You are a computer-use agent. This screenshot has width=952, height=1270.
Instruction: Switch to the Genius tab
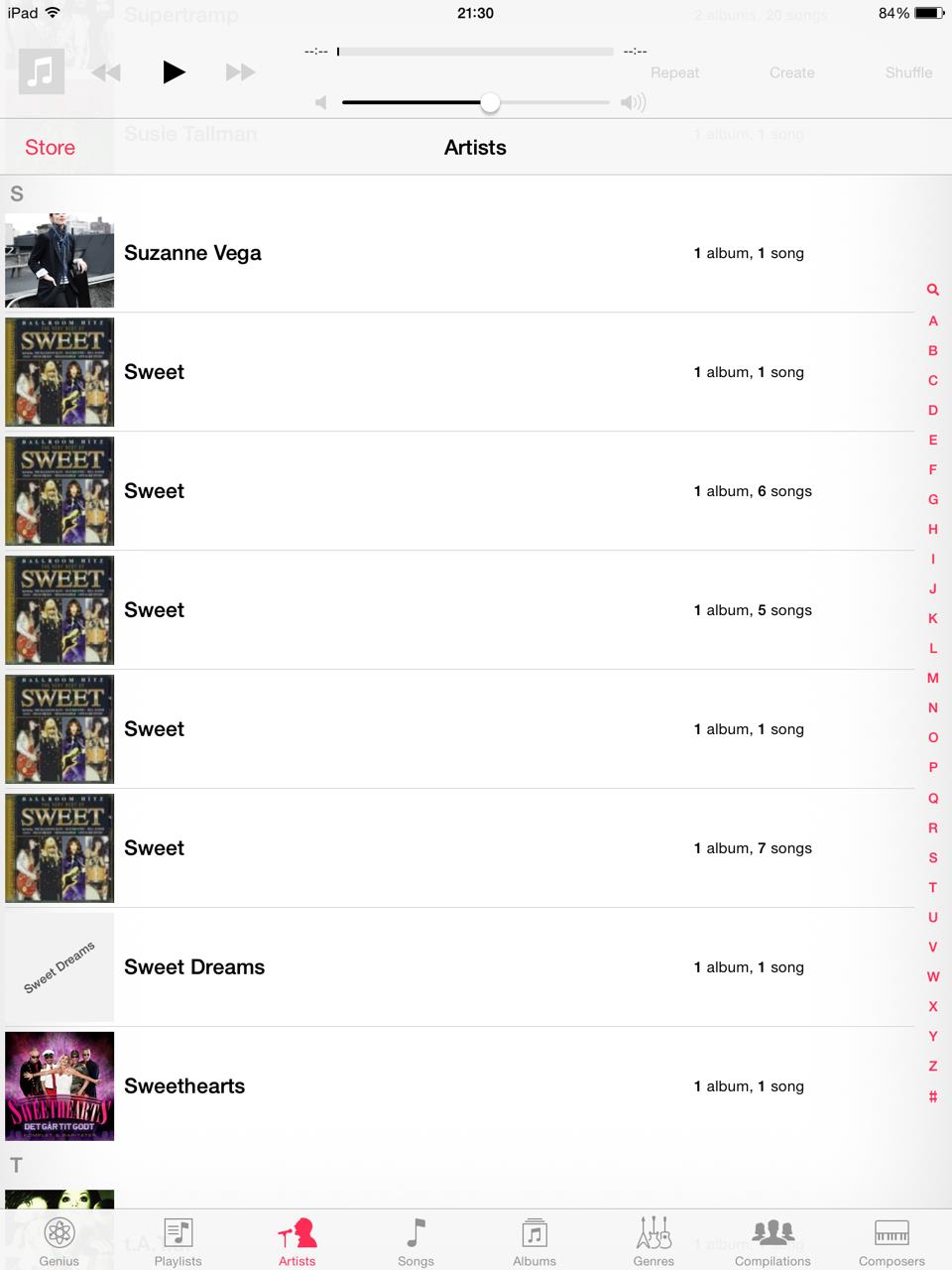click(x=59, y=1241)
